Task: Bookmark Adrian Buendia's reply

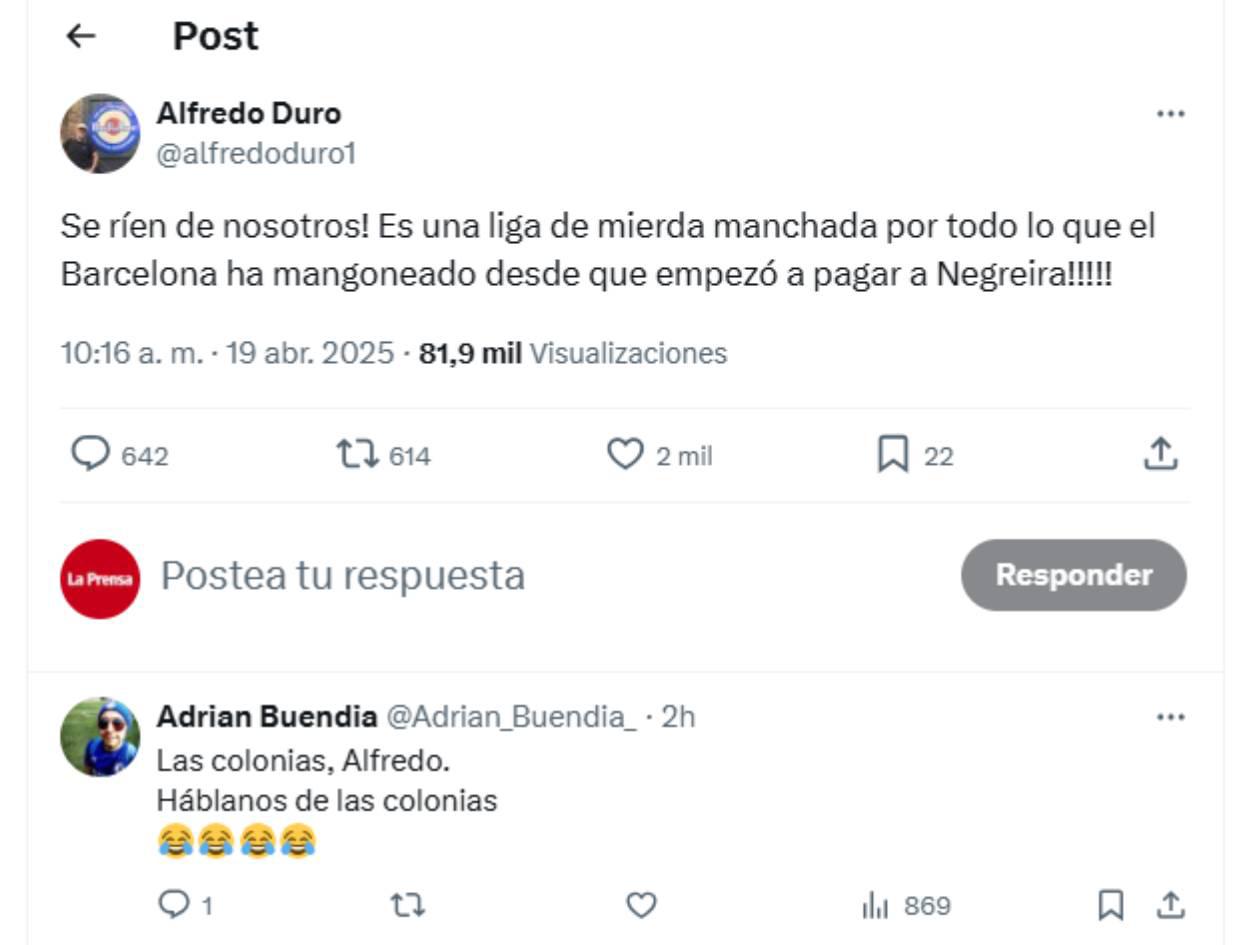Action: 1110,906
